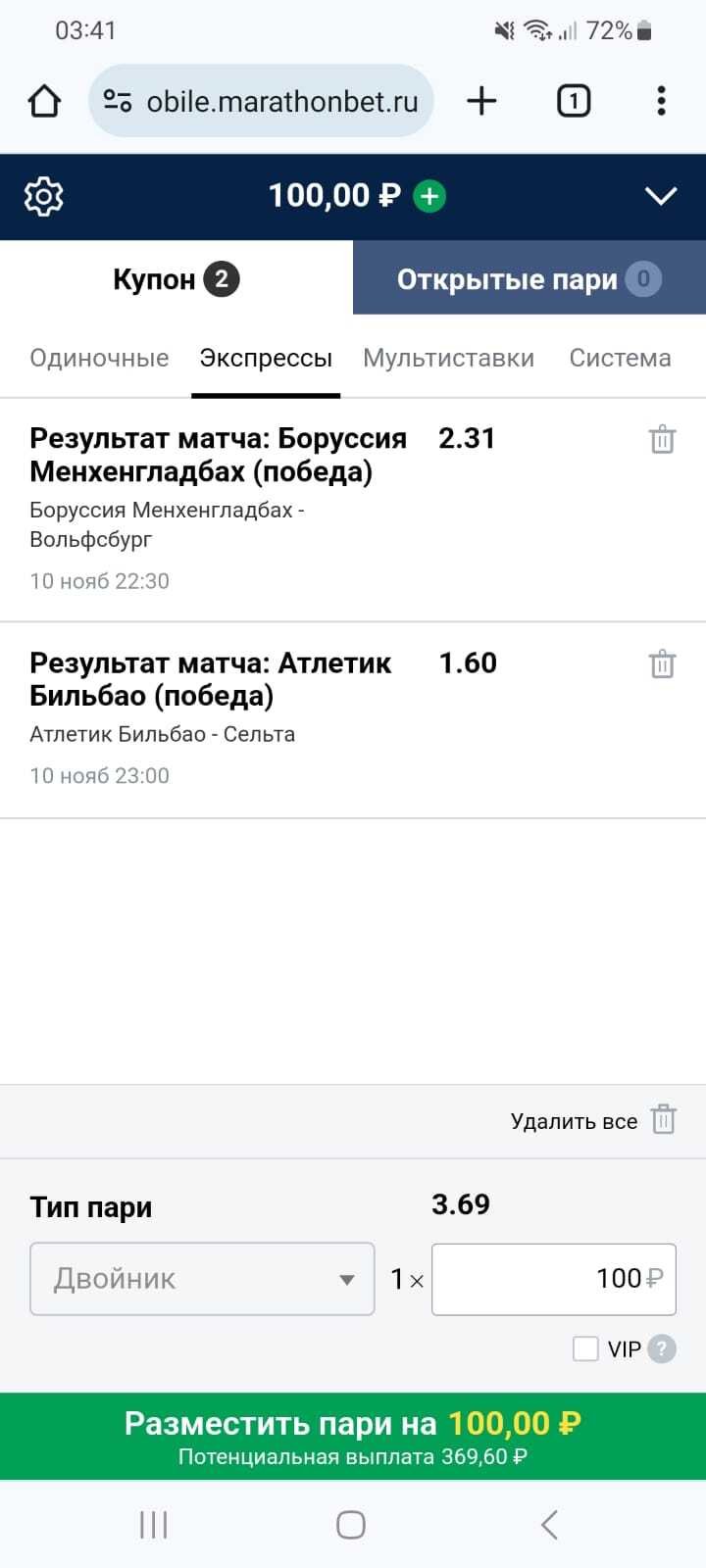The image size is (706, 1568).
Task: Go to the browser home page
Action: point(44,101)
